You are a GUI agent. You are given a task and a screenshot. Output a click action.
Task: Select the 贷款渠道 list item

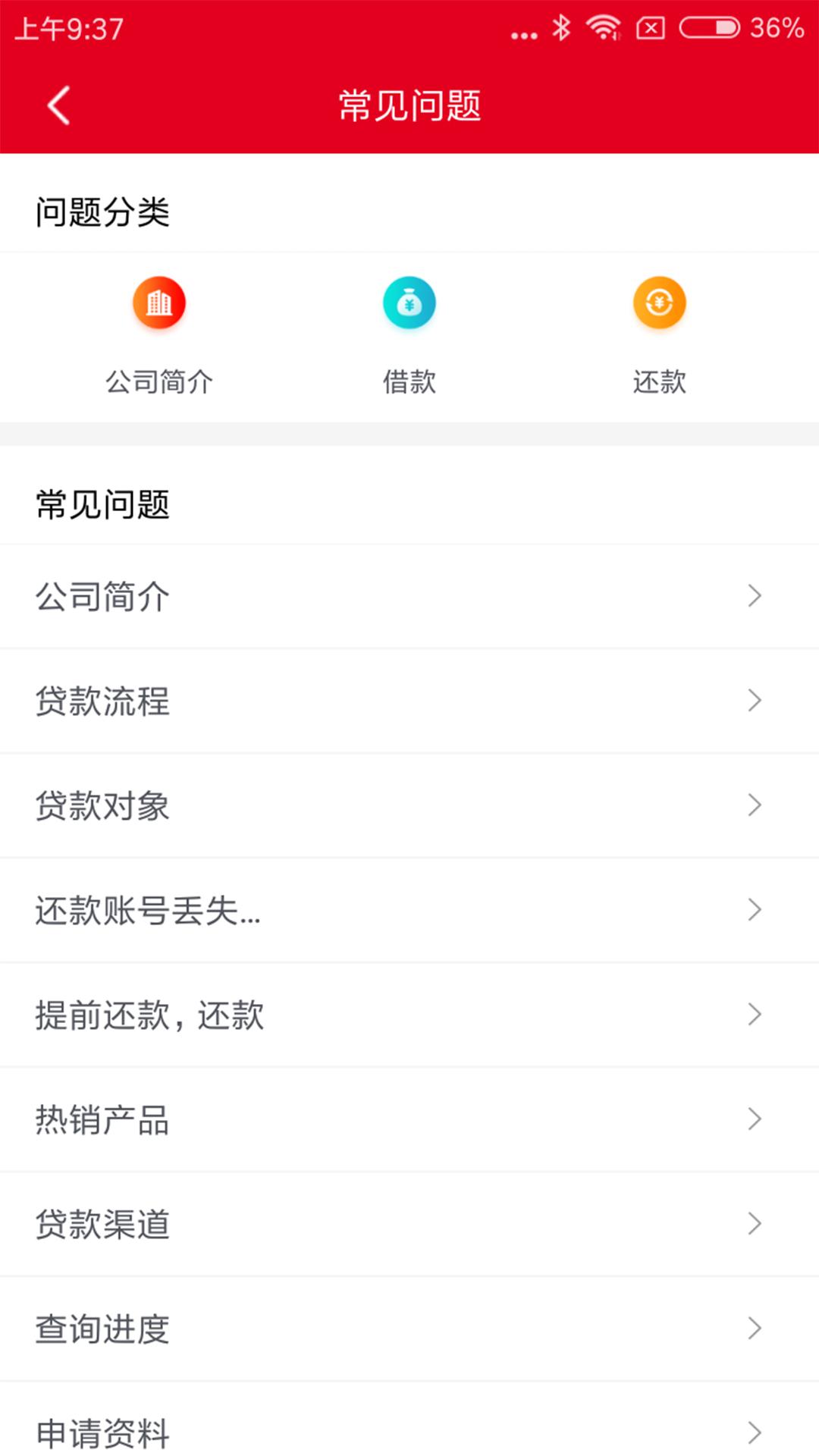[409, 1223]
